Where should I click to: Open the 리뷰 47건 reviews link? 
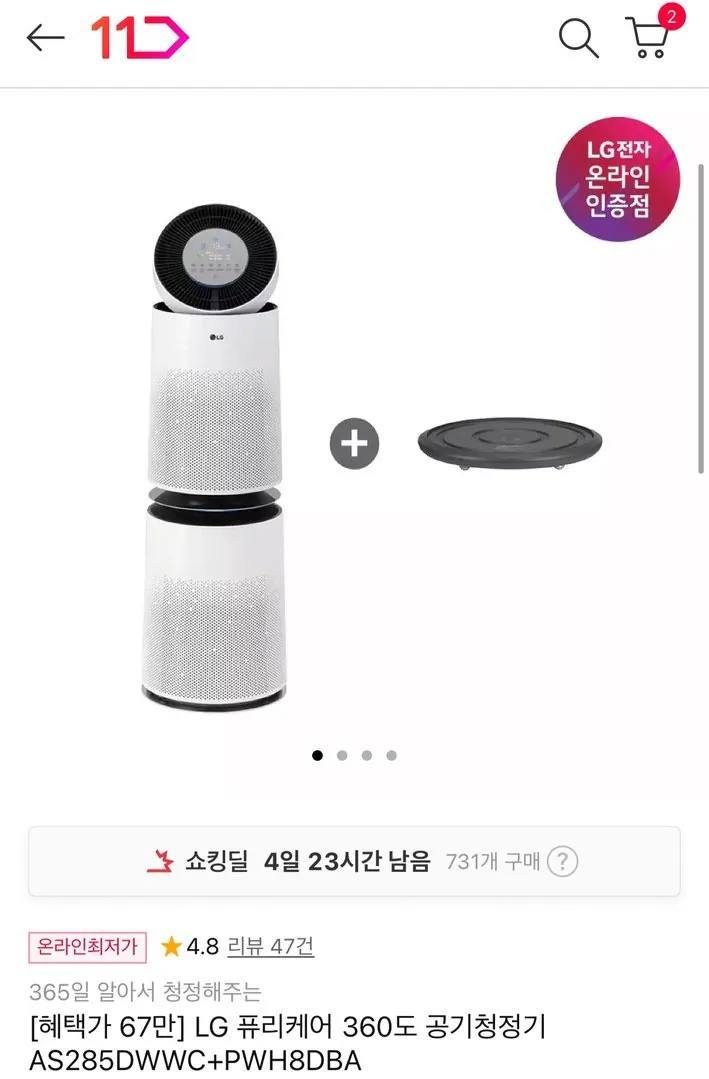(270, 946)
